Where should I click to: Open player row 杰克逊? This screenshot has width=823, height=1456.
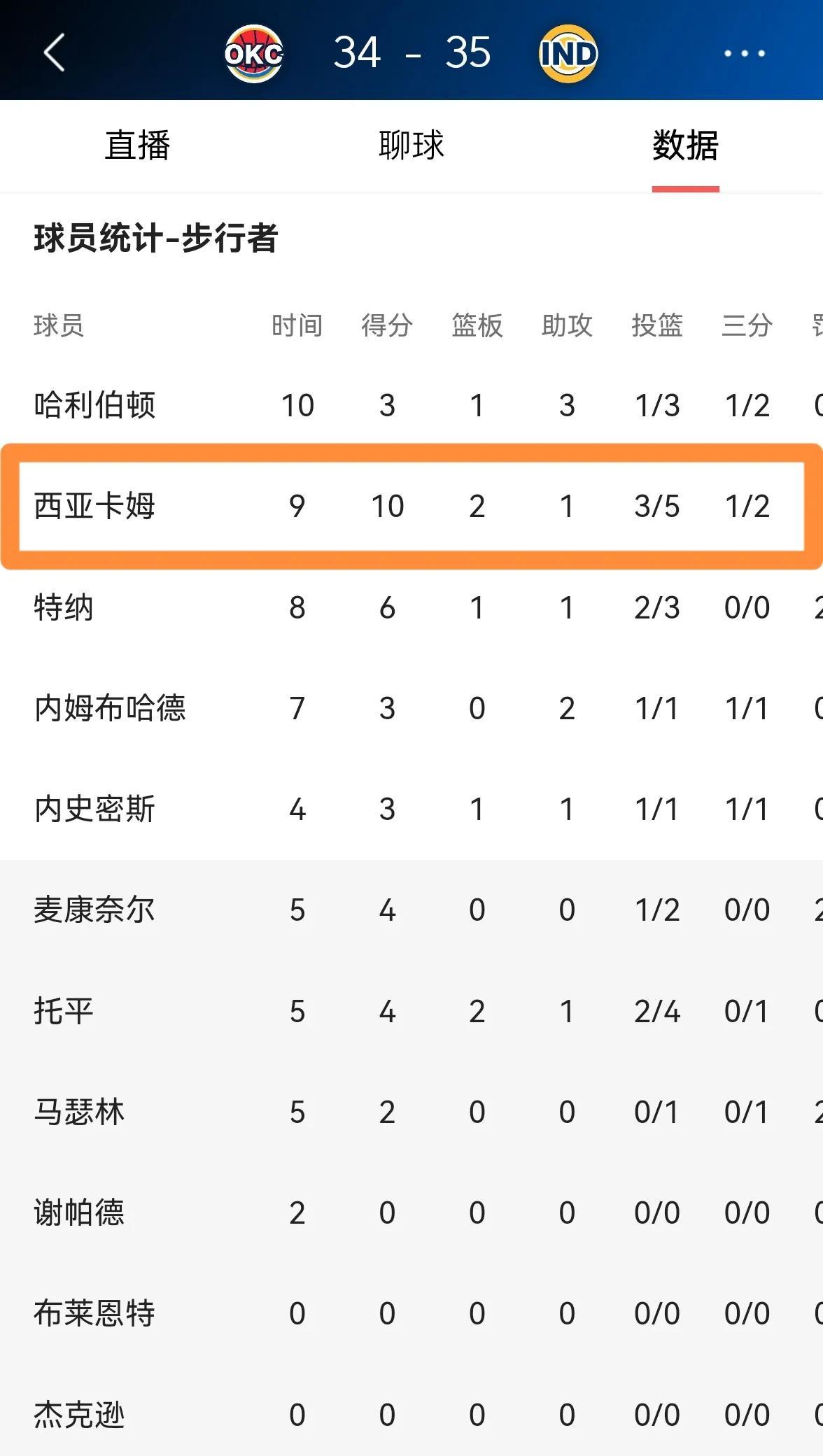click(411, 1414)
